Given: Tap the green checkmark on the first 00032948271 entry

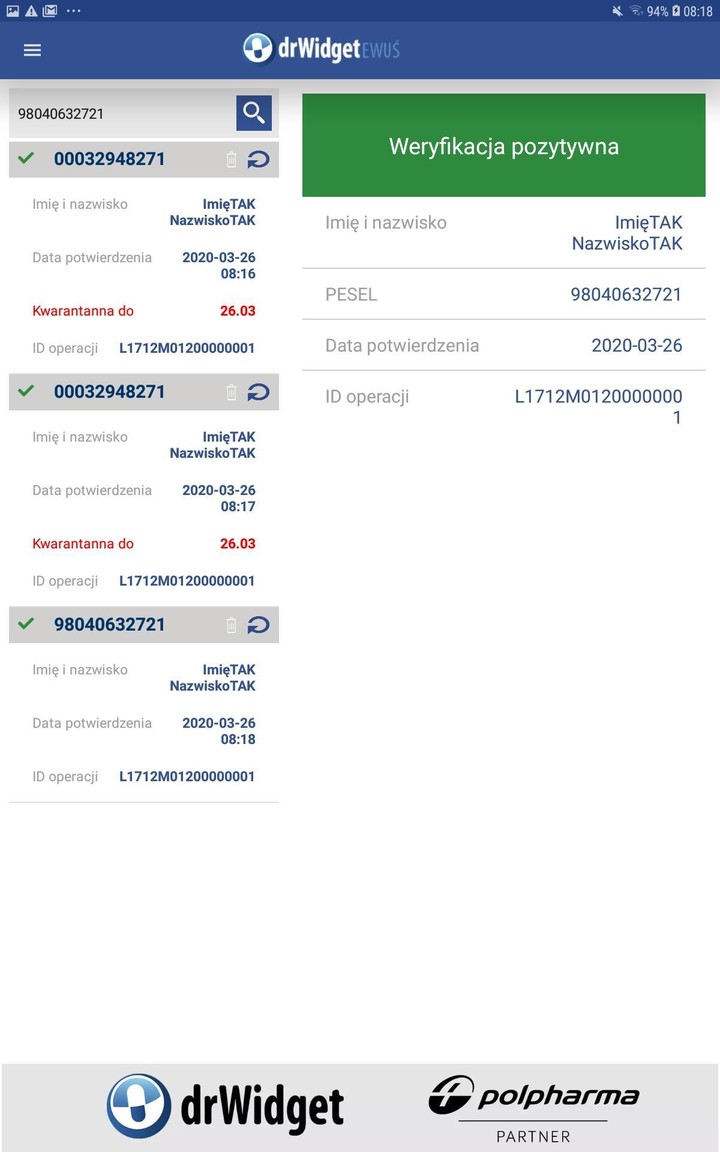Looking at the screenshot, I should 24,159.
